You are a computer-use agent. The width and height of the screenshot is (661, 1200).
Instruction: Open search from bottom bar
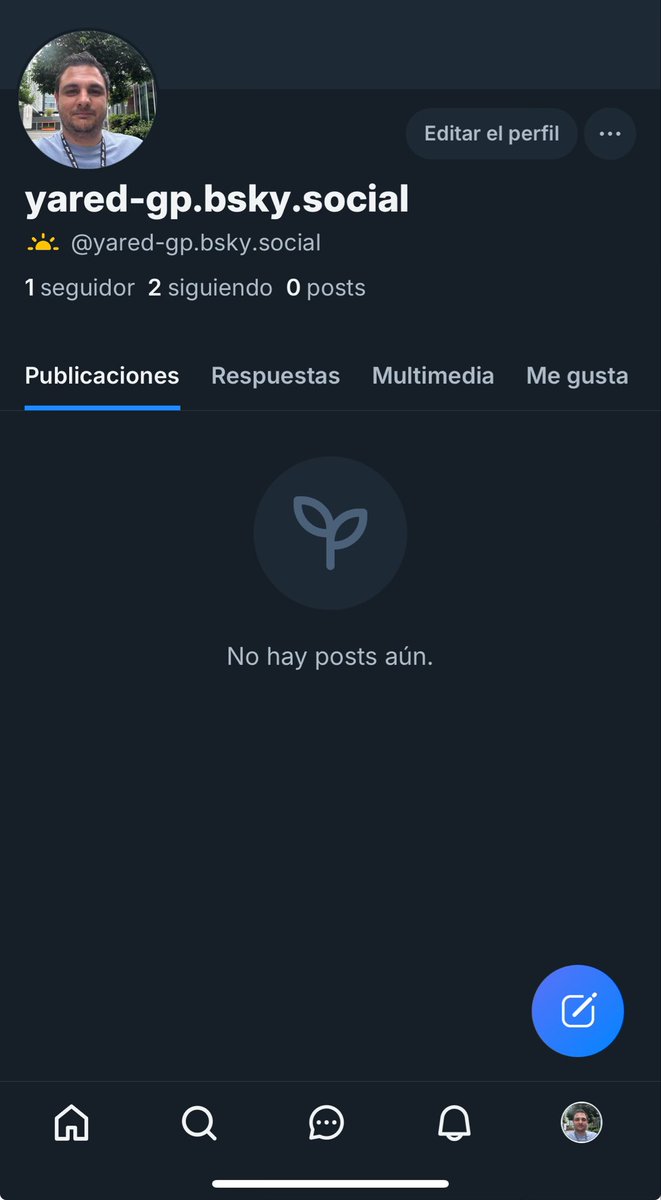click(x=198, y=1123)
